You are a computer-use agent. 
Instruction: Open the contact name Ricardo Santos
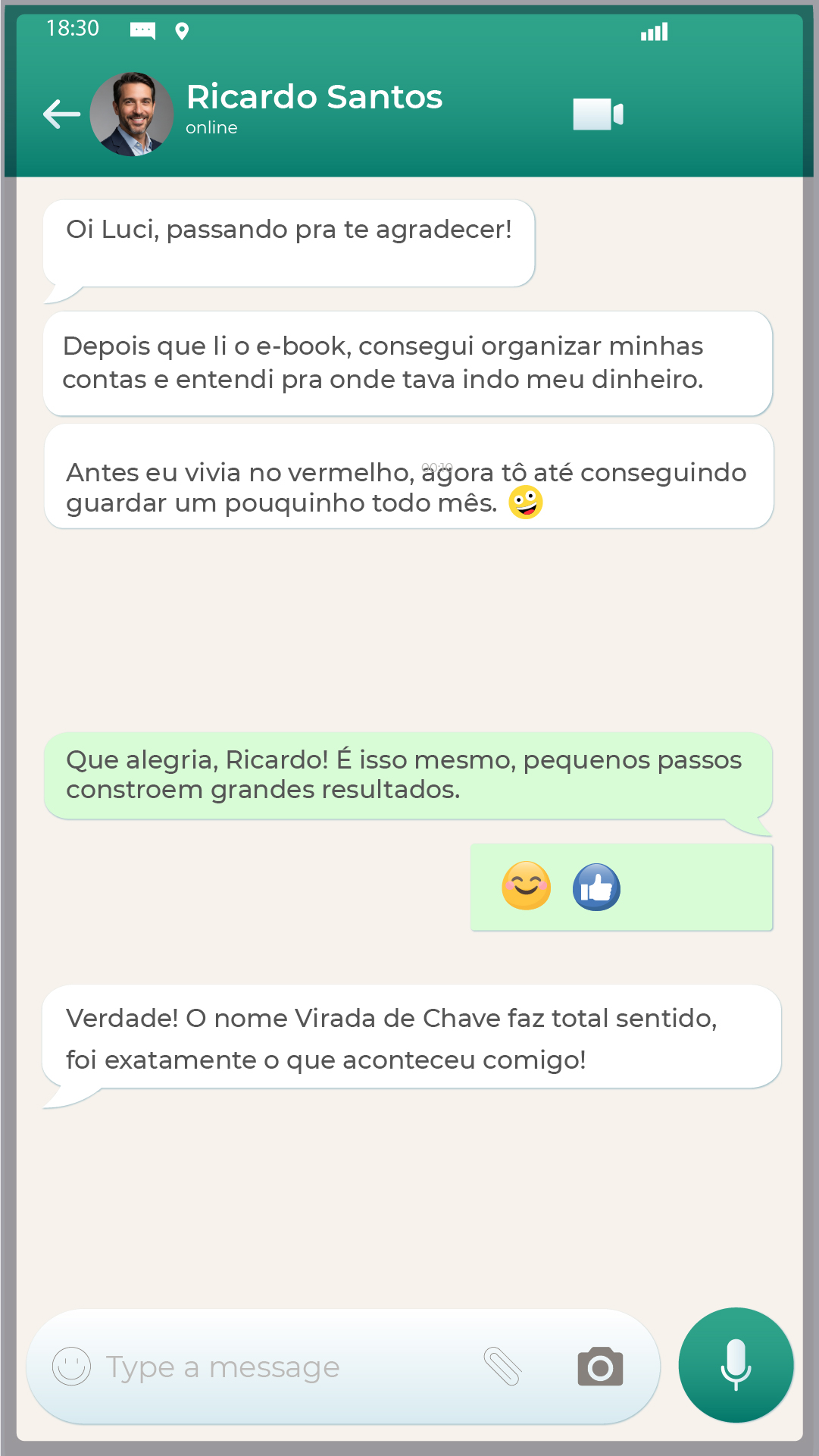pyautogui.click(x=314, y=97)
